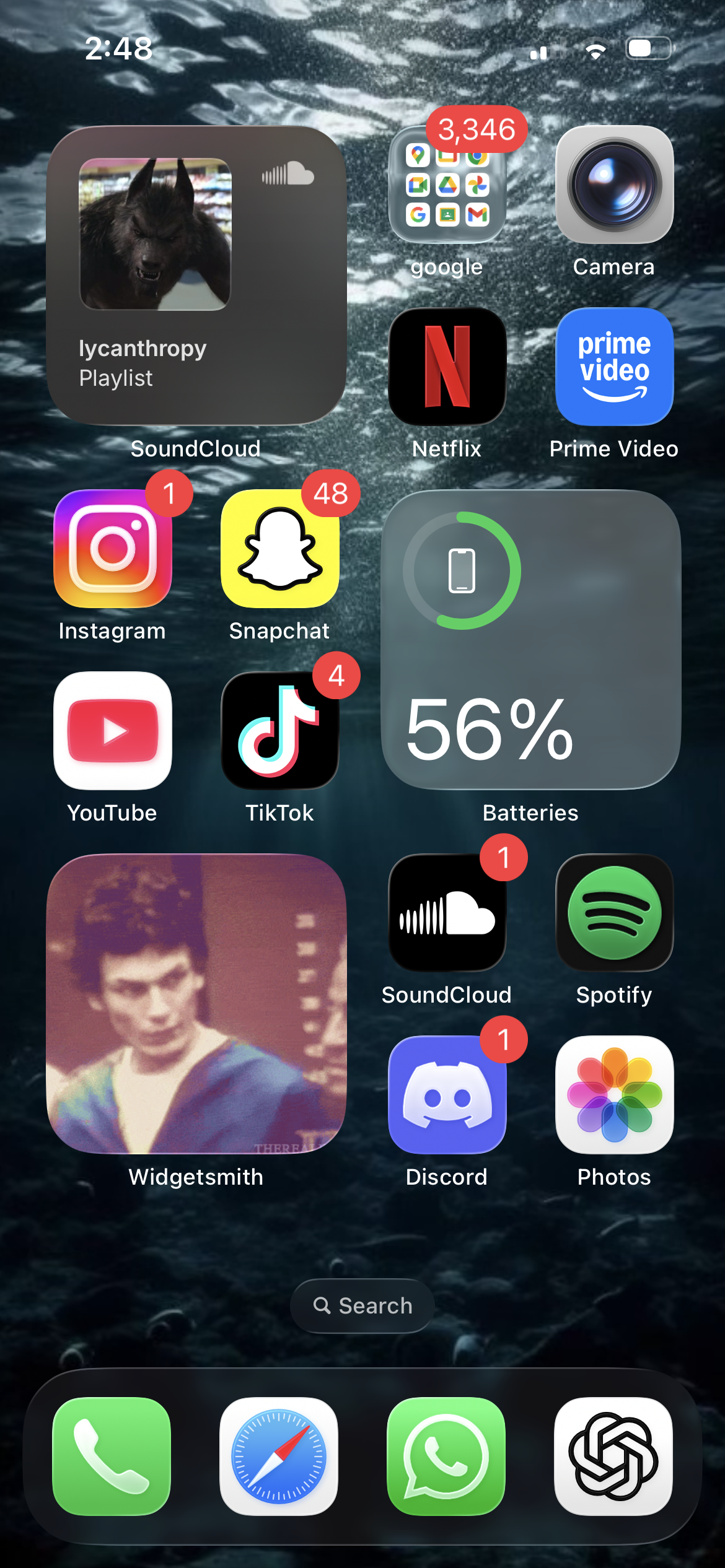
Task: Tap the Batteries widget
Action: [531, 639]
